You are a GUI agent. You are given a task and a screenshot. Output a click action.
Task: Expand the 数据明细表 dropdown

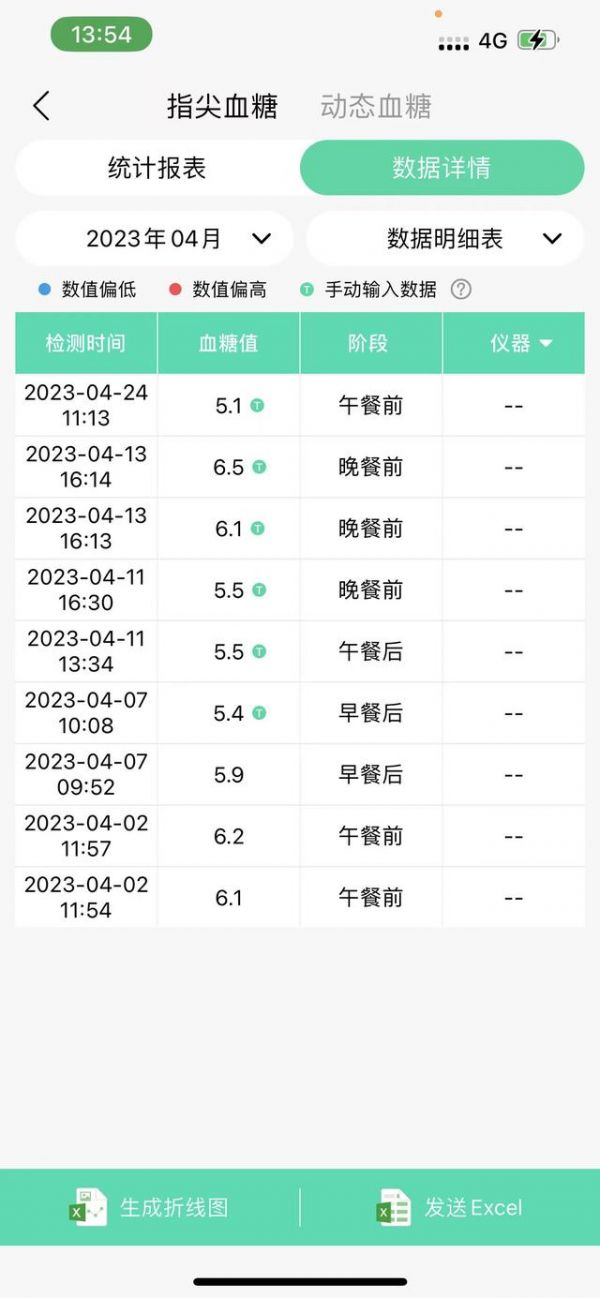pos(445,239)
